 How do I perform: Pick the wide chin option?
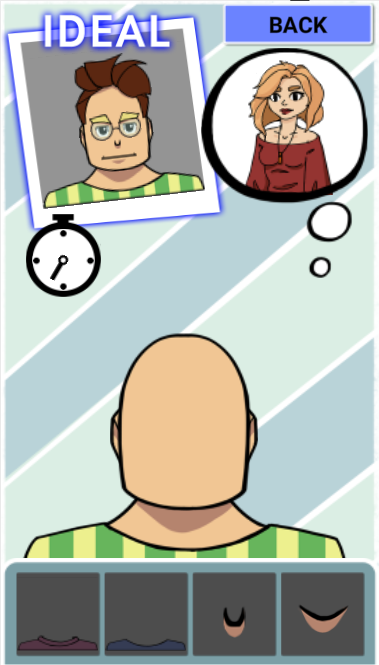(323, 614)
